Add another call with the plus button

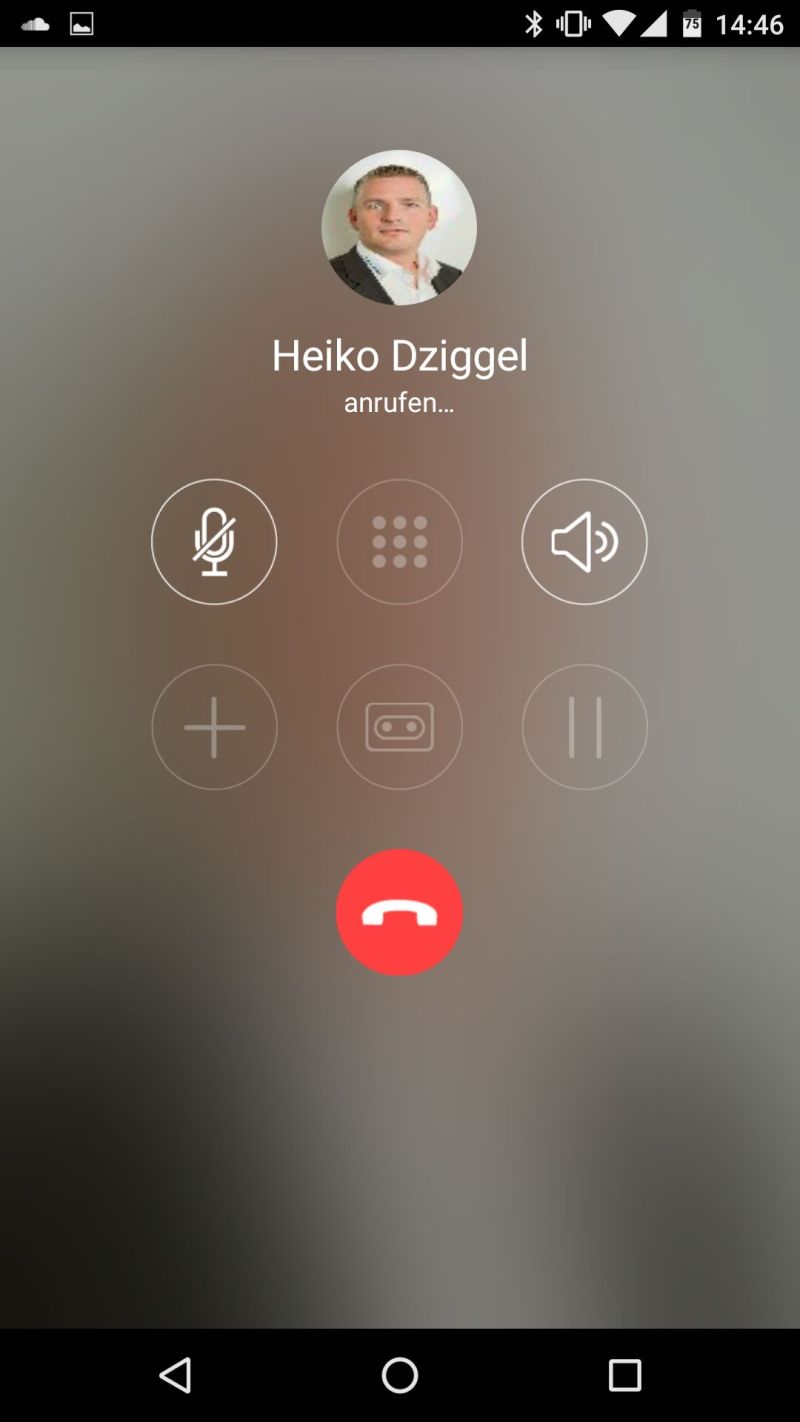214,727
